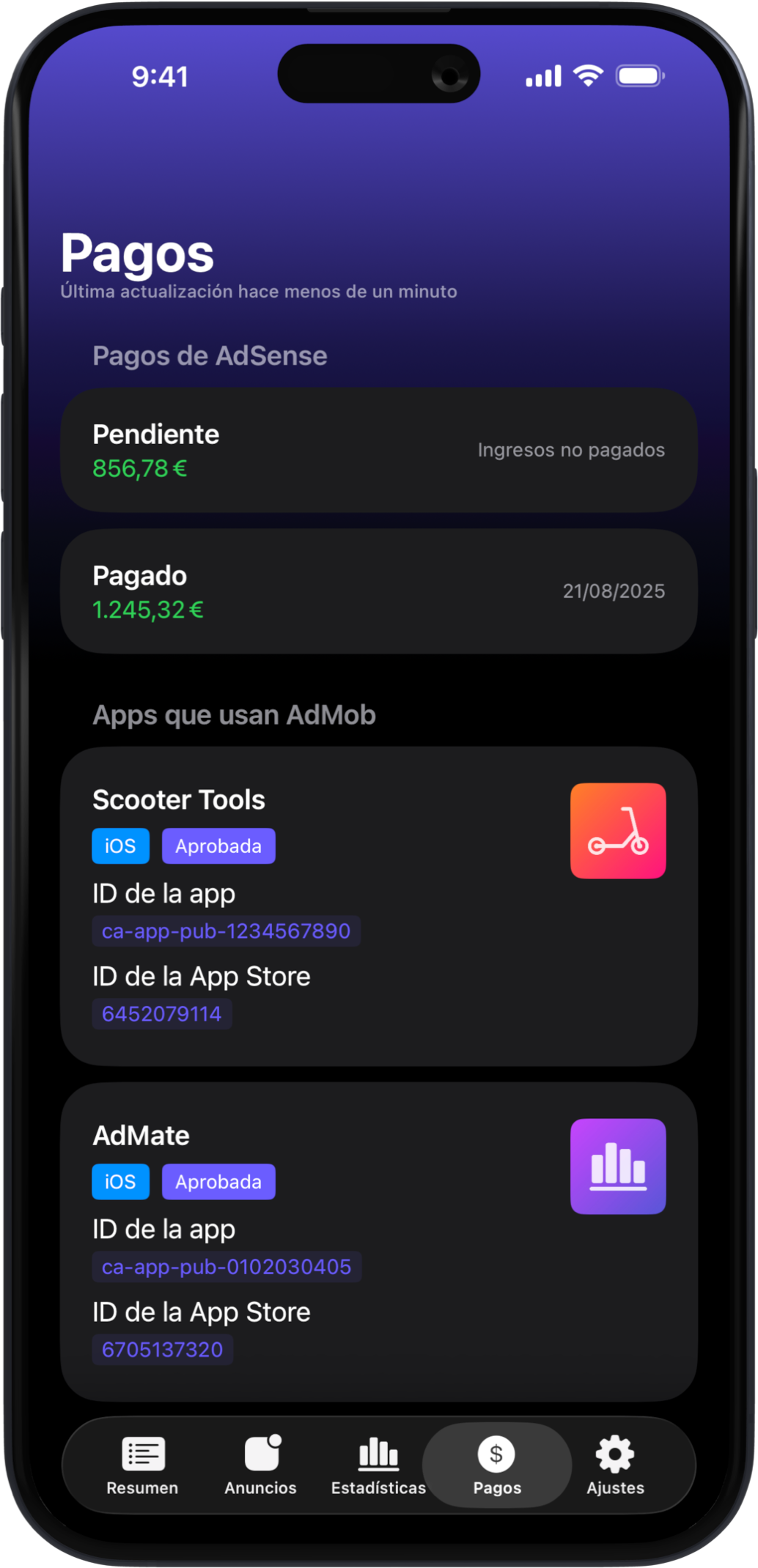Tap App Store ID 6452079114
This screenshot has width=758, height=1568.
point(161,1014)
